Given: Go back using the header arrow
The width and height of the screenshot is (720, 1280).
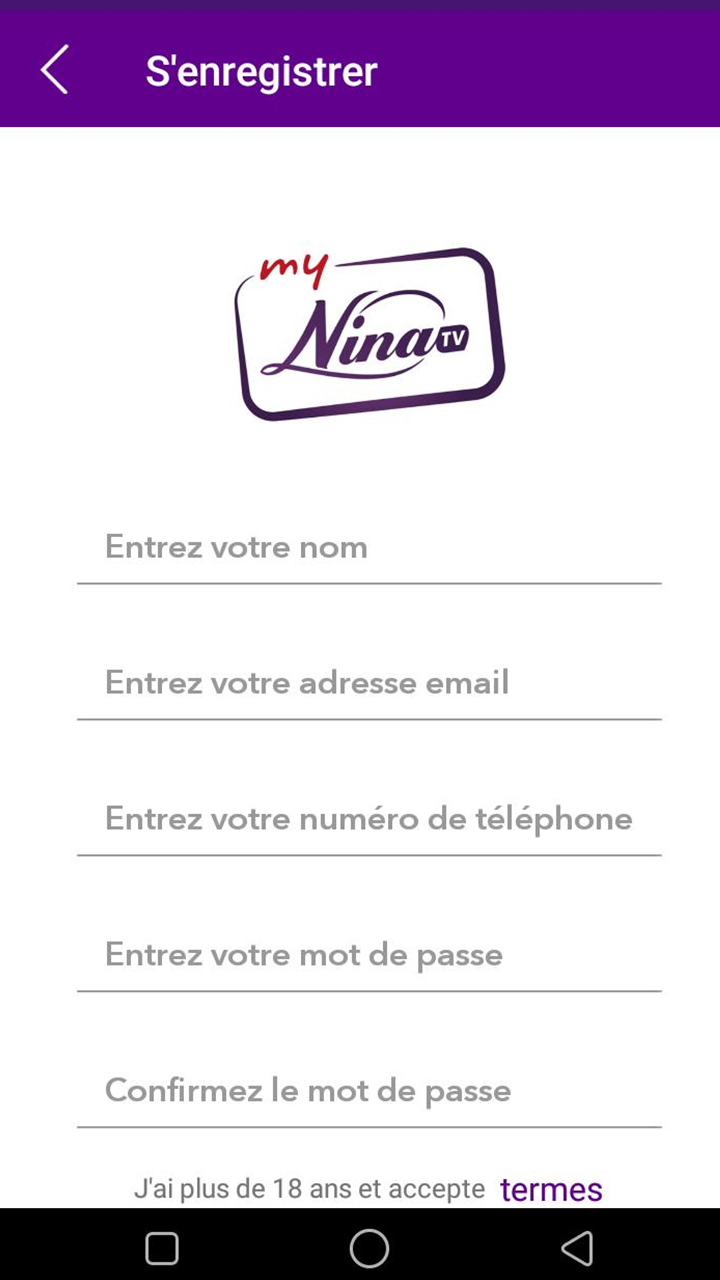Looking at the screenshot, I should (x=54, y=70).
